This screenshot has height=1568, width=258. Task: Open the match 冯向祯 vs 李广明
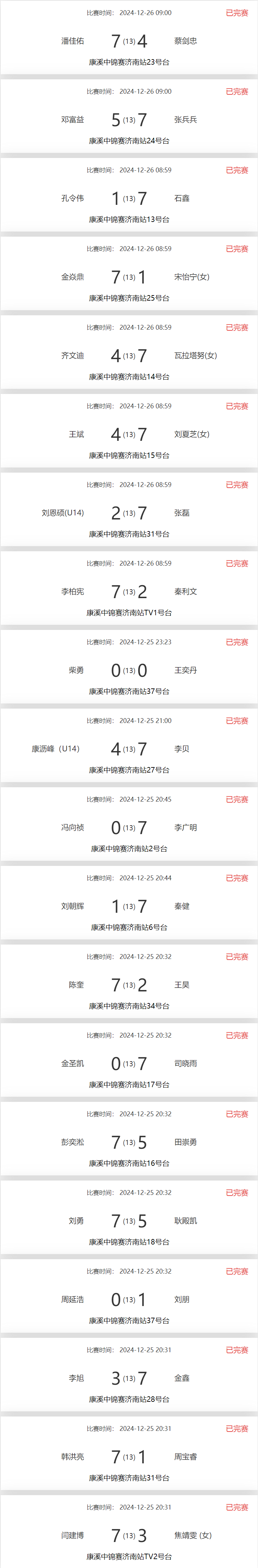click(x=129, y=827)
